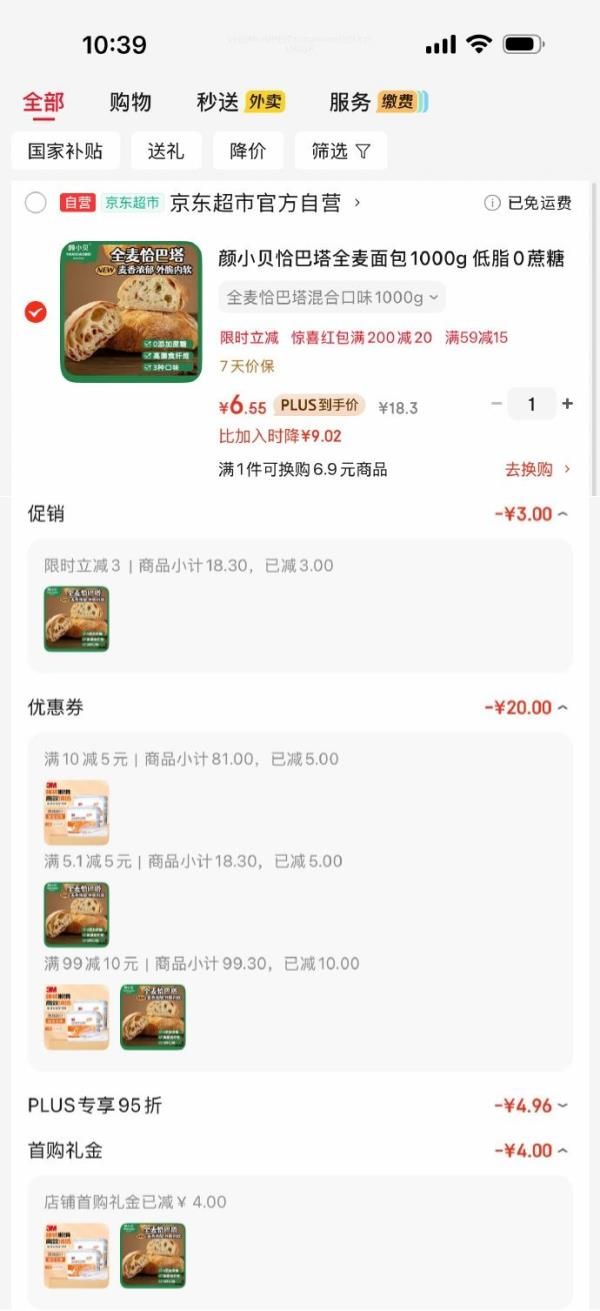Collapse the 促销 discount details
This screenshot has width=600, height=1311.
(x=562, y=514)
